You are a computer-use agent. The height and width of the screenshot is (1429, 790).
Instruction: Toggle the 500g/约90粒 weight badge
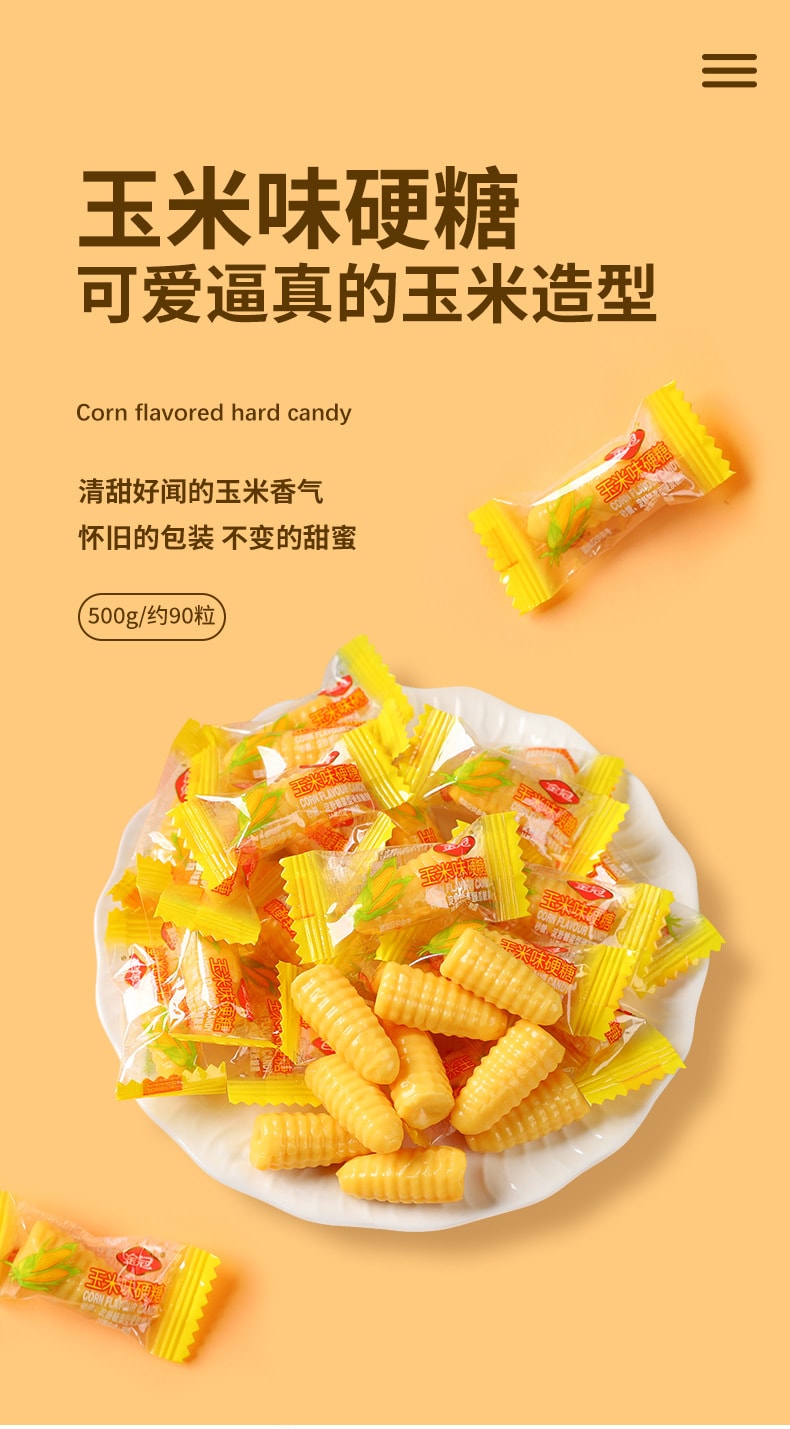tap(152, 617)
